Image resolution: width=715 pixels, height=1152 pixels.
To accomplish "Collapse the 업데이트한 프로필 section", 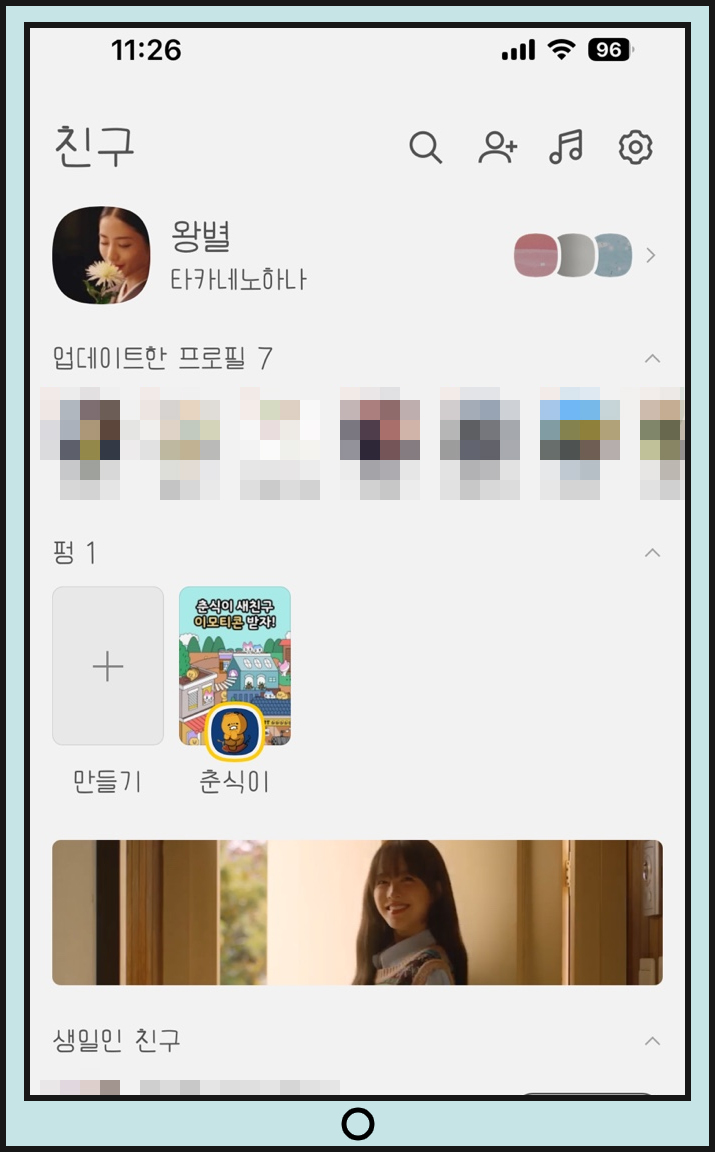I will [x=652, y=359].
